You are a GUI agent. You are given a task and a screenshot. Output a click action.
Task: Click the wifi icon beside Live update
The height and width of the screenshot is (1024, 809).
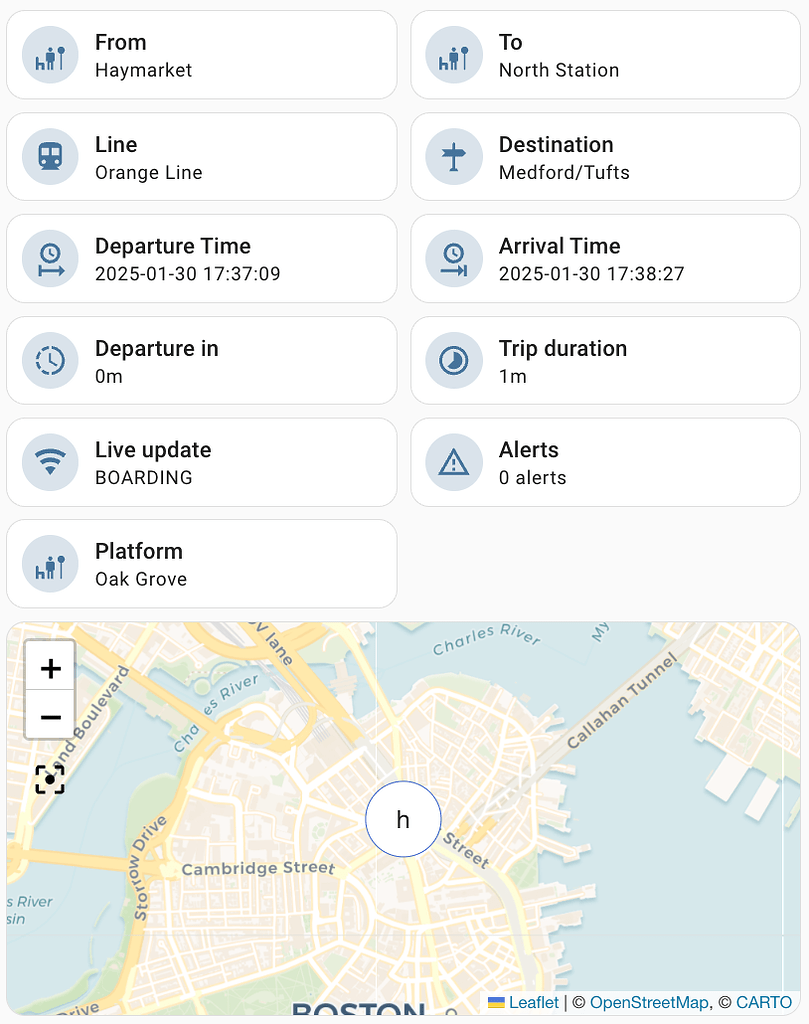48,462
